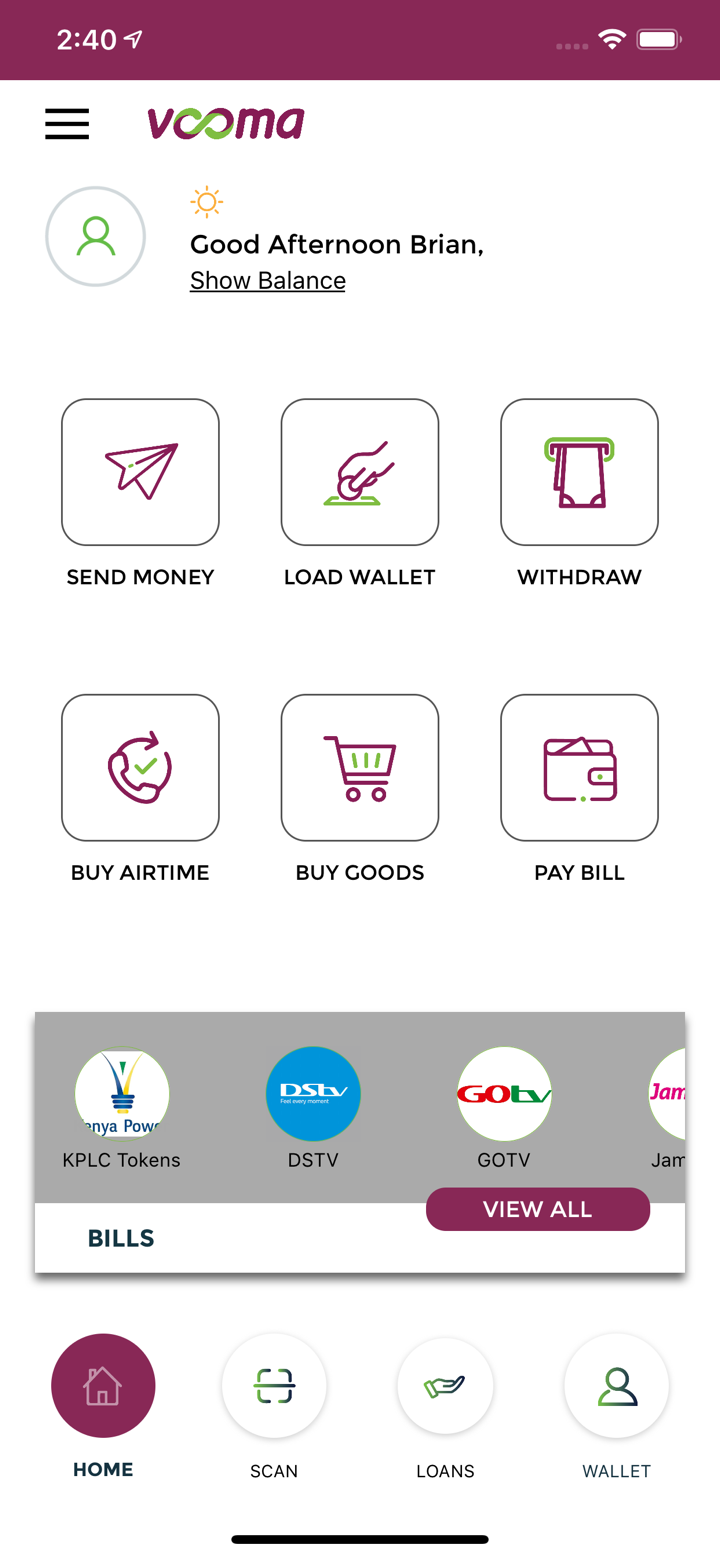This screenshot has width=720, height=1558.
Task: Tap the user profile avatar
Action: [x=95, y=236]
